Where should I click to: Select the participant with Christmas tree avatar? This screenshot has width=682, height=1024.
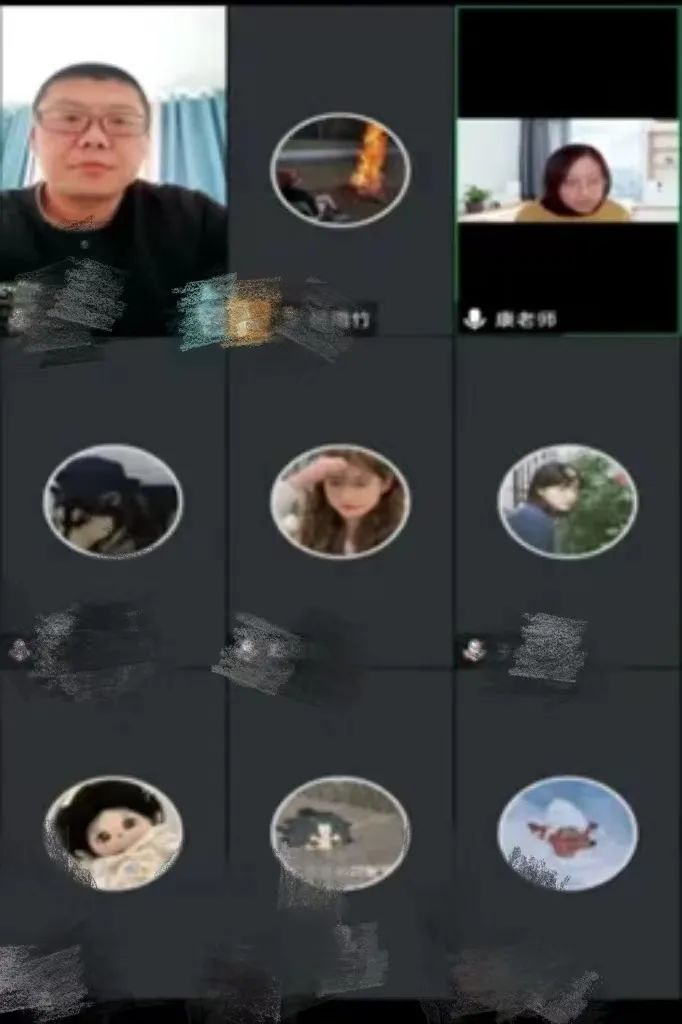(567, 500)
